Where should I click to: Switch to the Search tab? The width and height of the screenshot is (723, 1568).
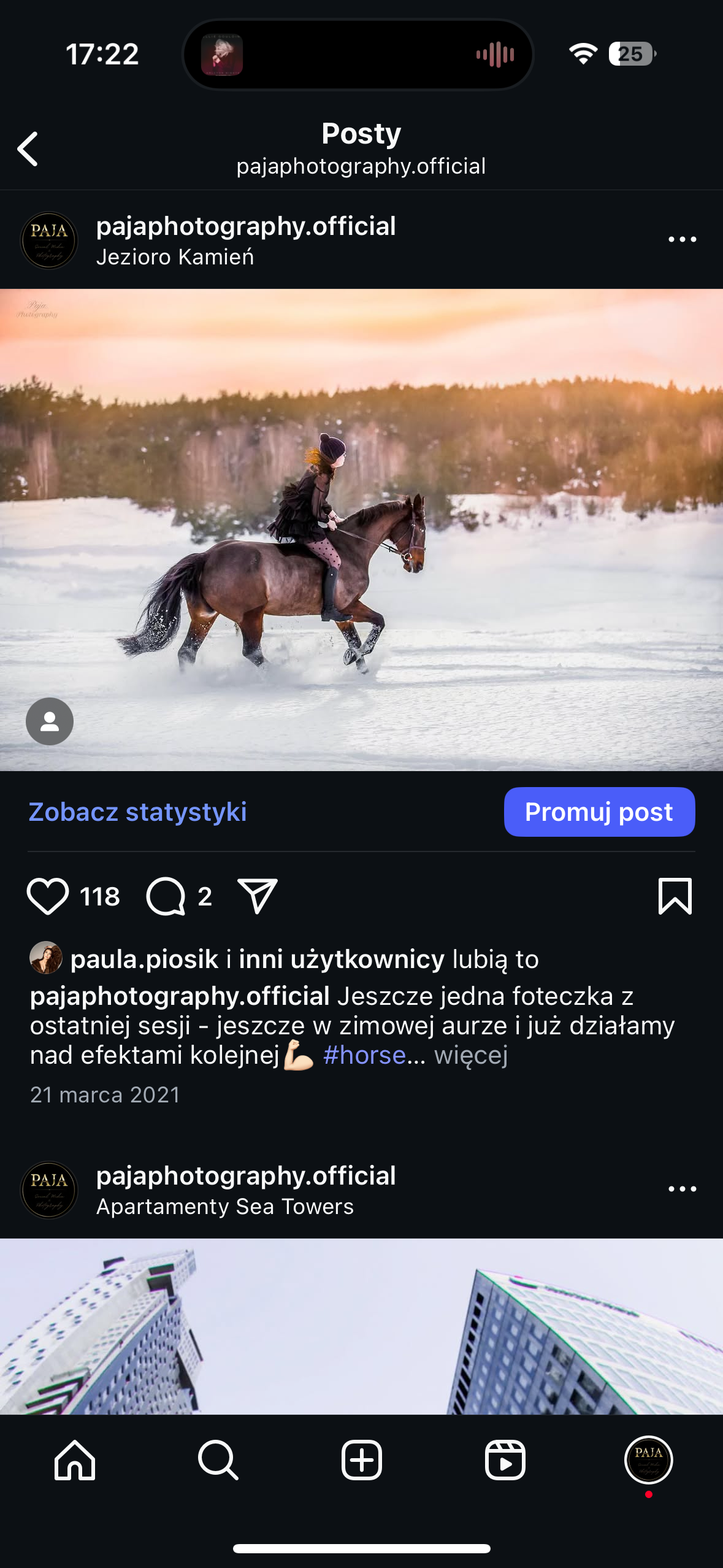(x=218, y=1460)
